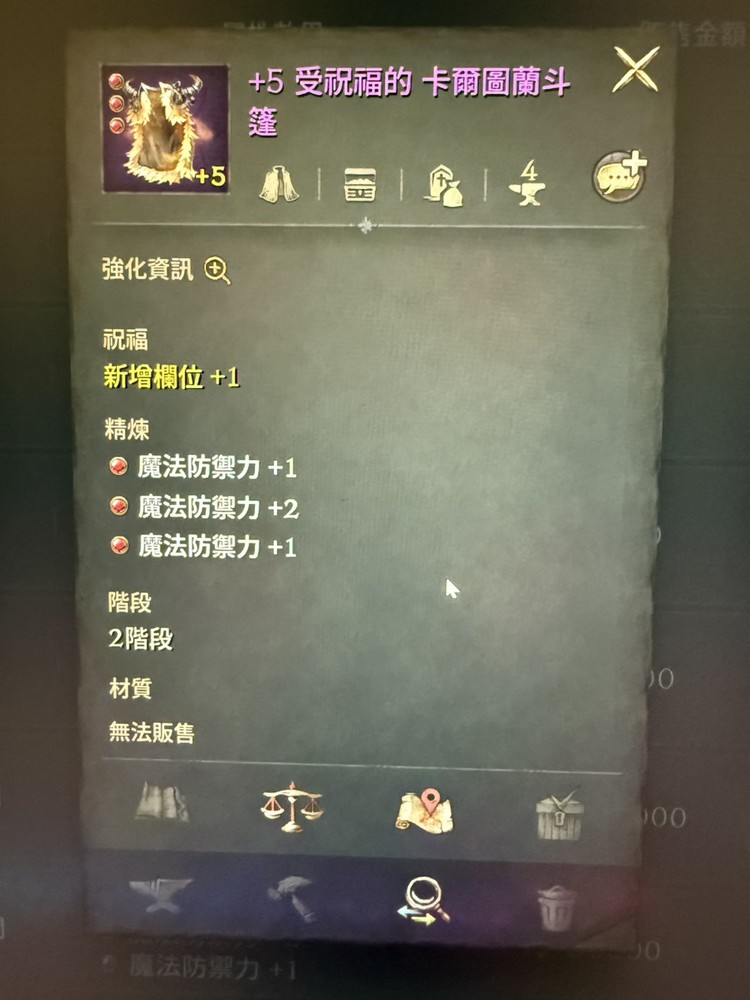Tap the hammer crafting icon

pos(291,897)
